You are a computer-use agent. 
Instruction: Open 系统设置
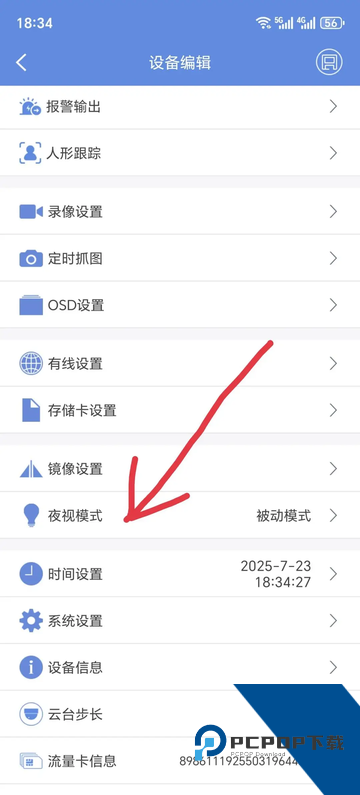(180, 621)
